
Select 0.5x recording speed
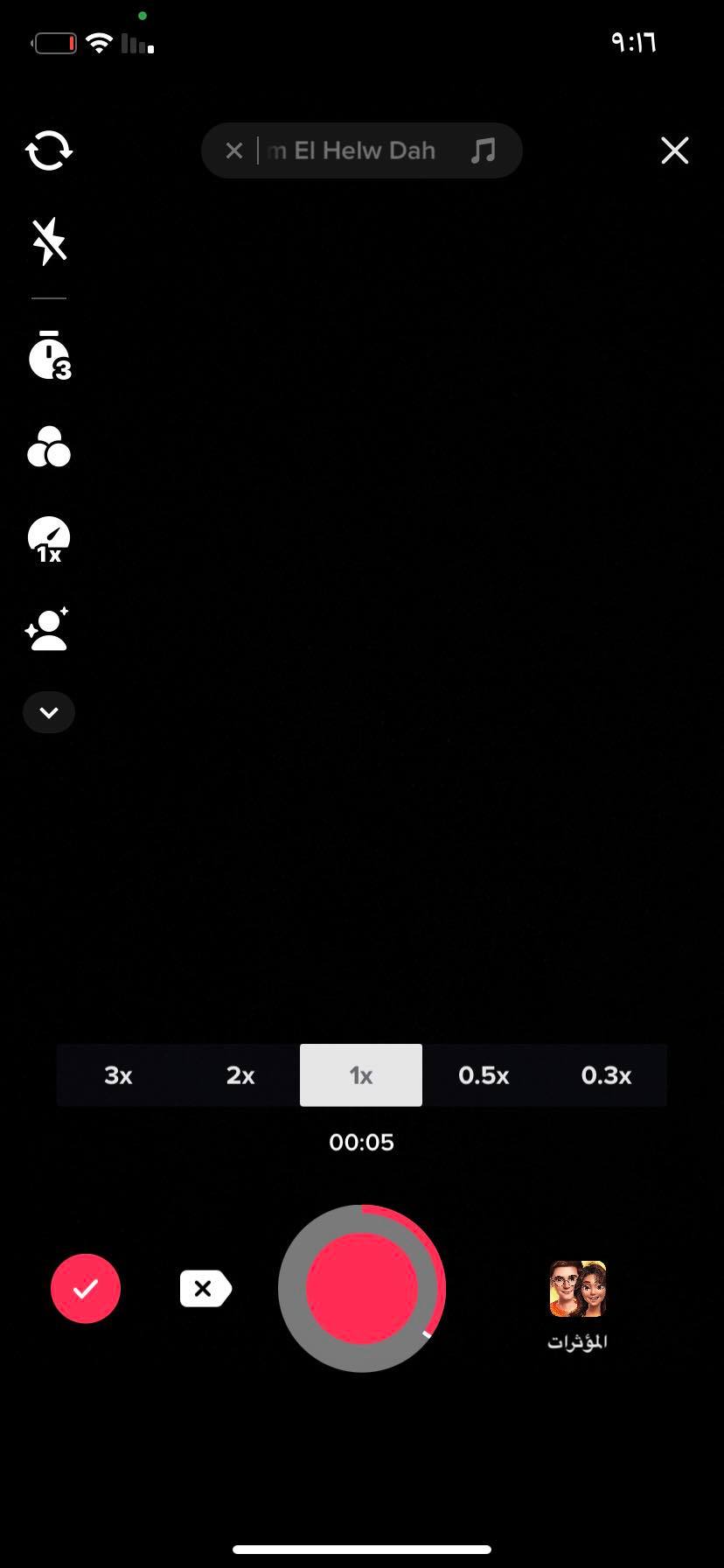tap(484, 1075)
